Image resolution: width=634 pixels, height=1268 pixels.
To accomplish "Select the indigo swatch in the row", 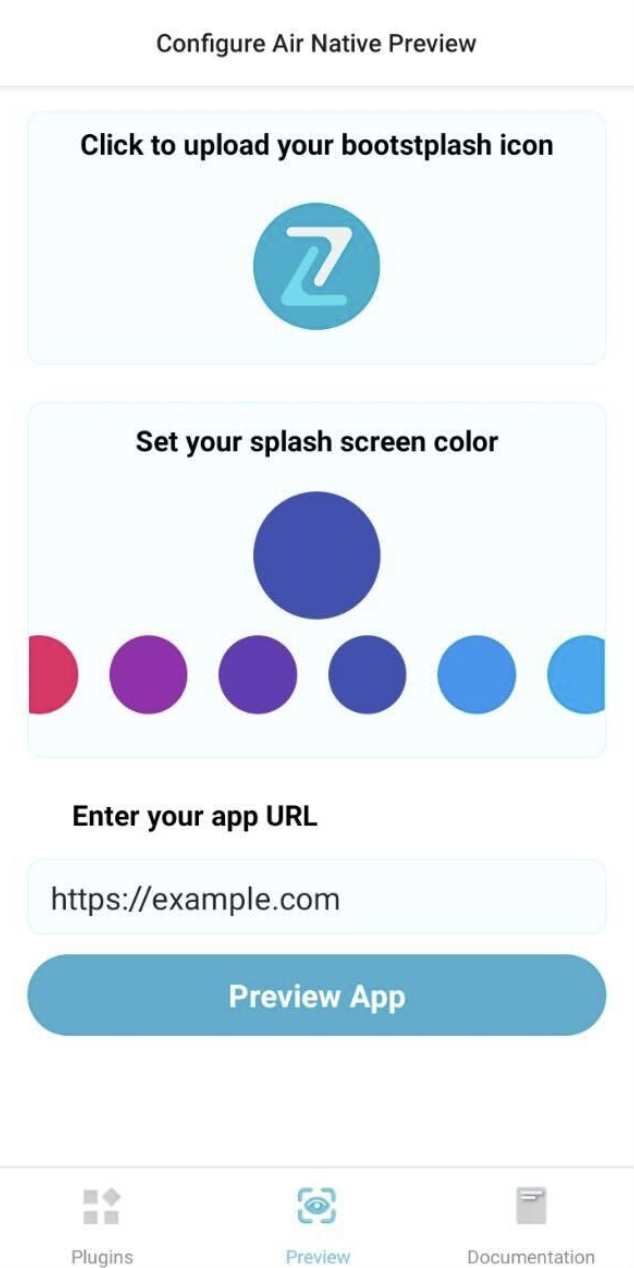I will click(x=367, y=675).
